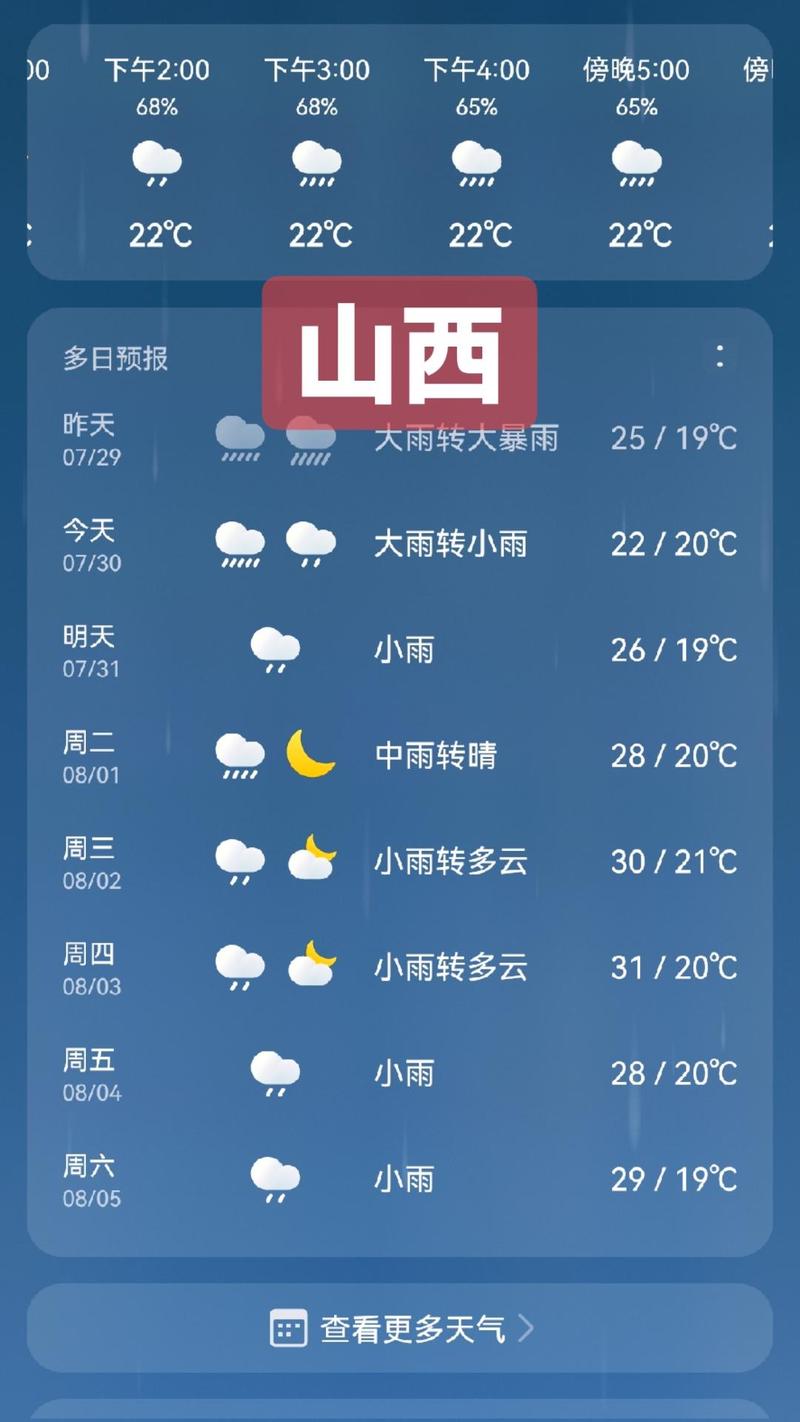Tap the rain icon for 傍晚5:00
The image size is (800, 1422).
[x=638, y=163]
